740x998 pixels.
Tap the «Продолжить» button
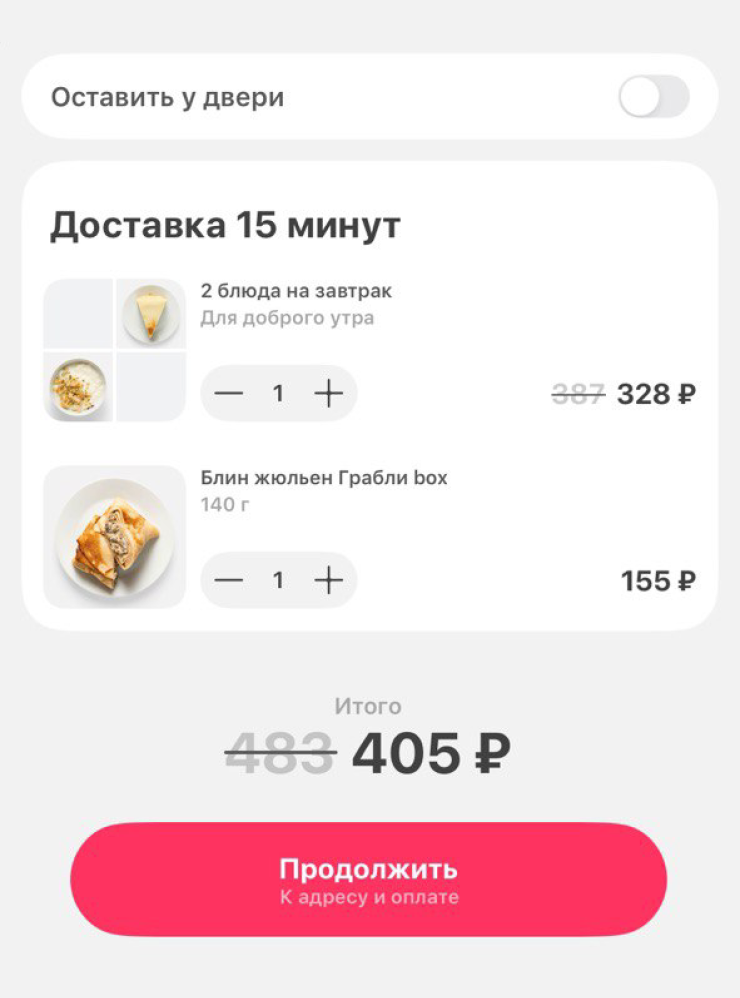point(368,879)
